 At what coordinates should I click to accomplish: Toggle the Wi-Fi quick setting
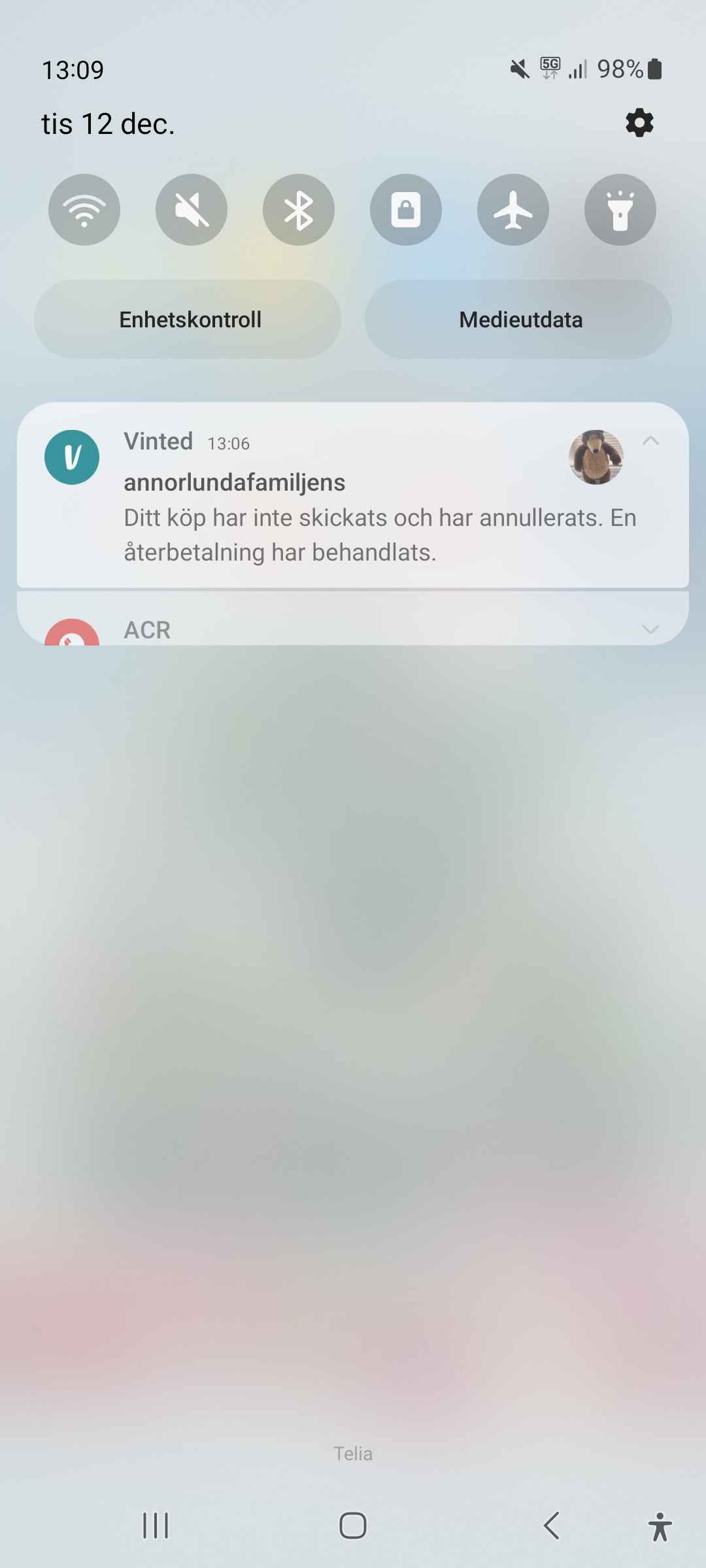coord(84,210)
